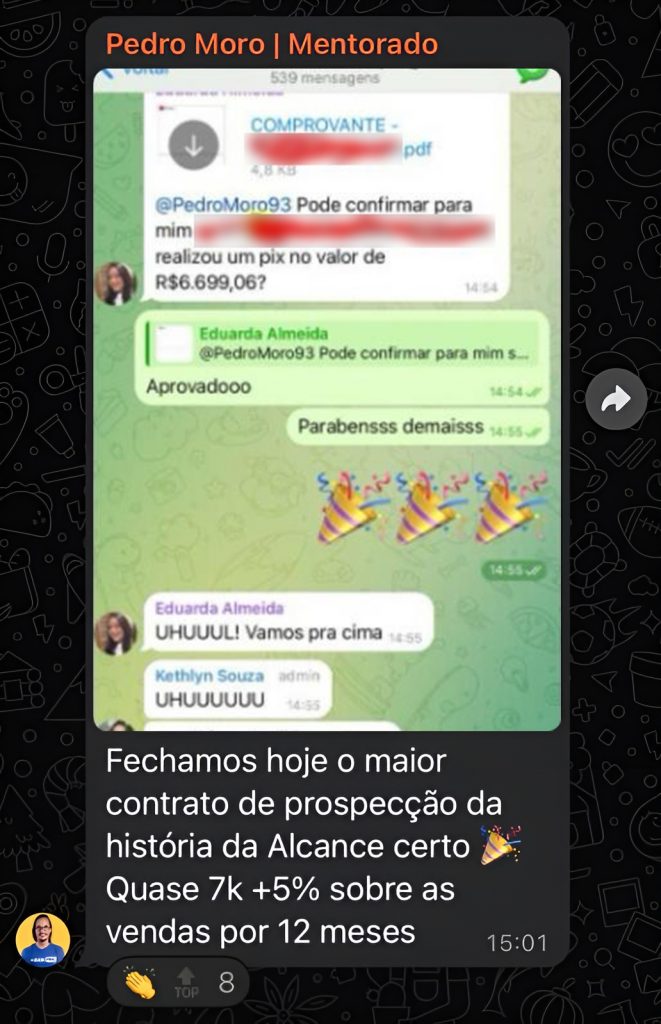Open the screenshot image in the message
Viewport: 661px width, 1024px height.
327,400
